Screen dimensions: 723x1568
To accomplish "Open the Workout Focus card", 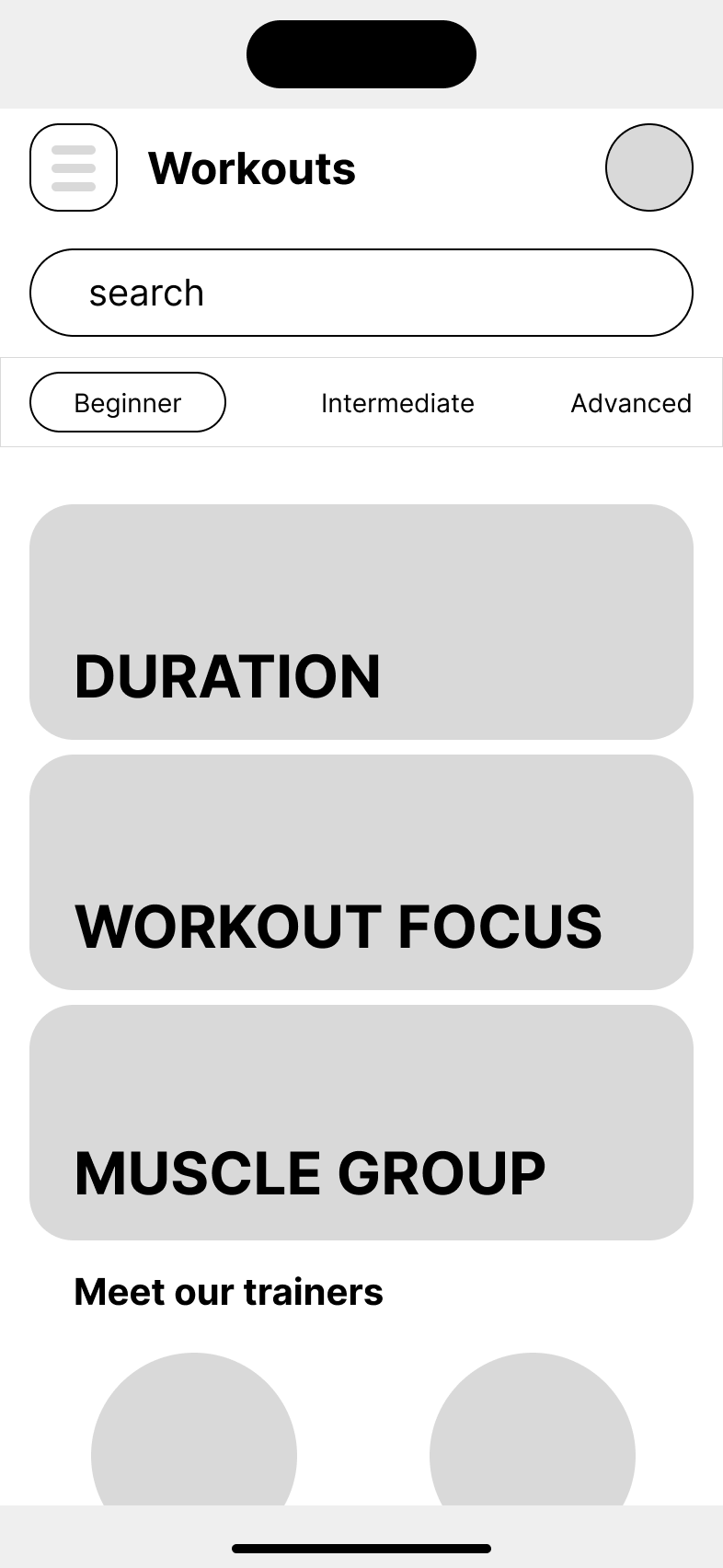I will tap(361, 872).
